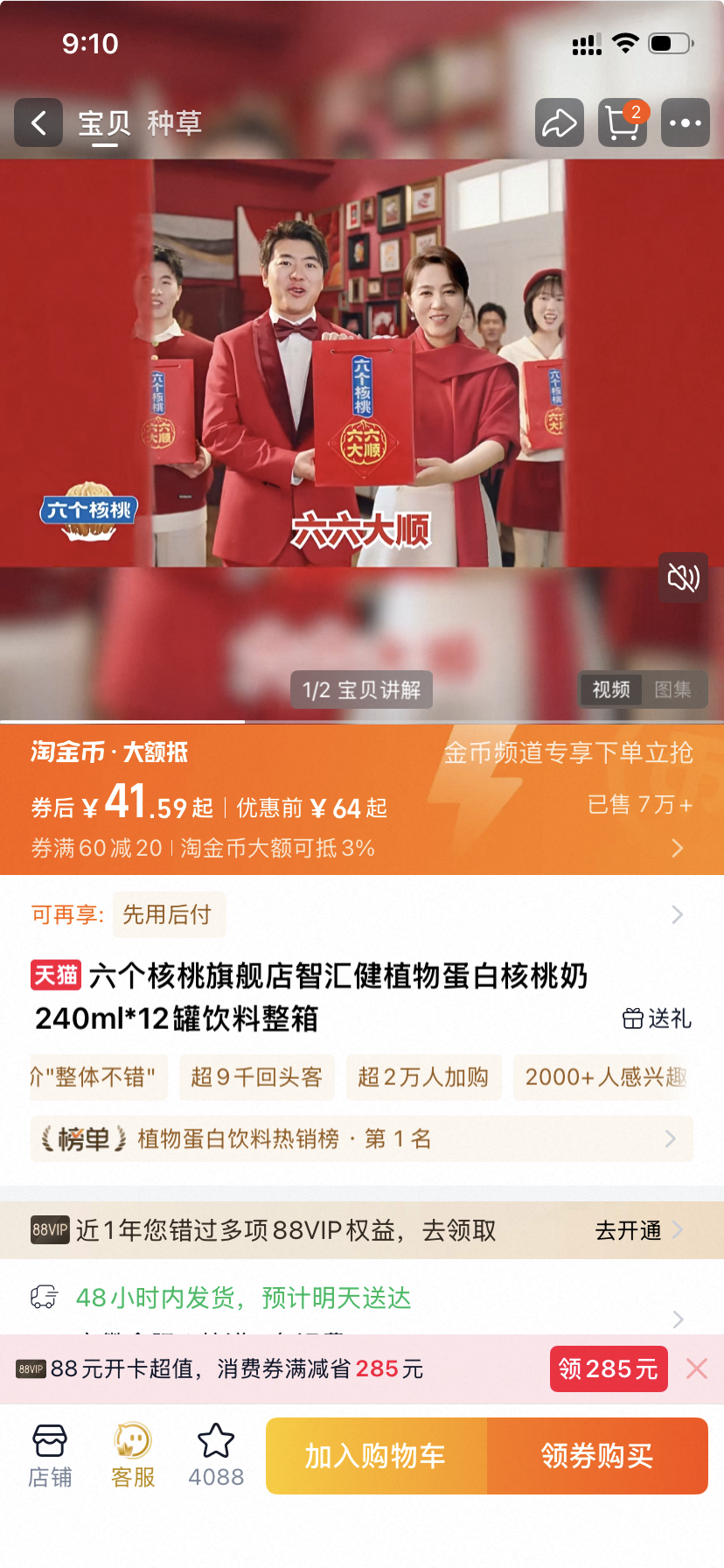Unmute the product video

683,577
